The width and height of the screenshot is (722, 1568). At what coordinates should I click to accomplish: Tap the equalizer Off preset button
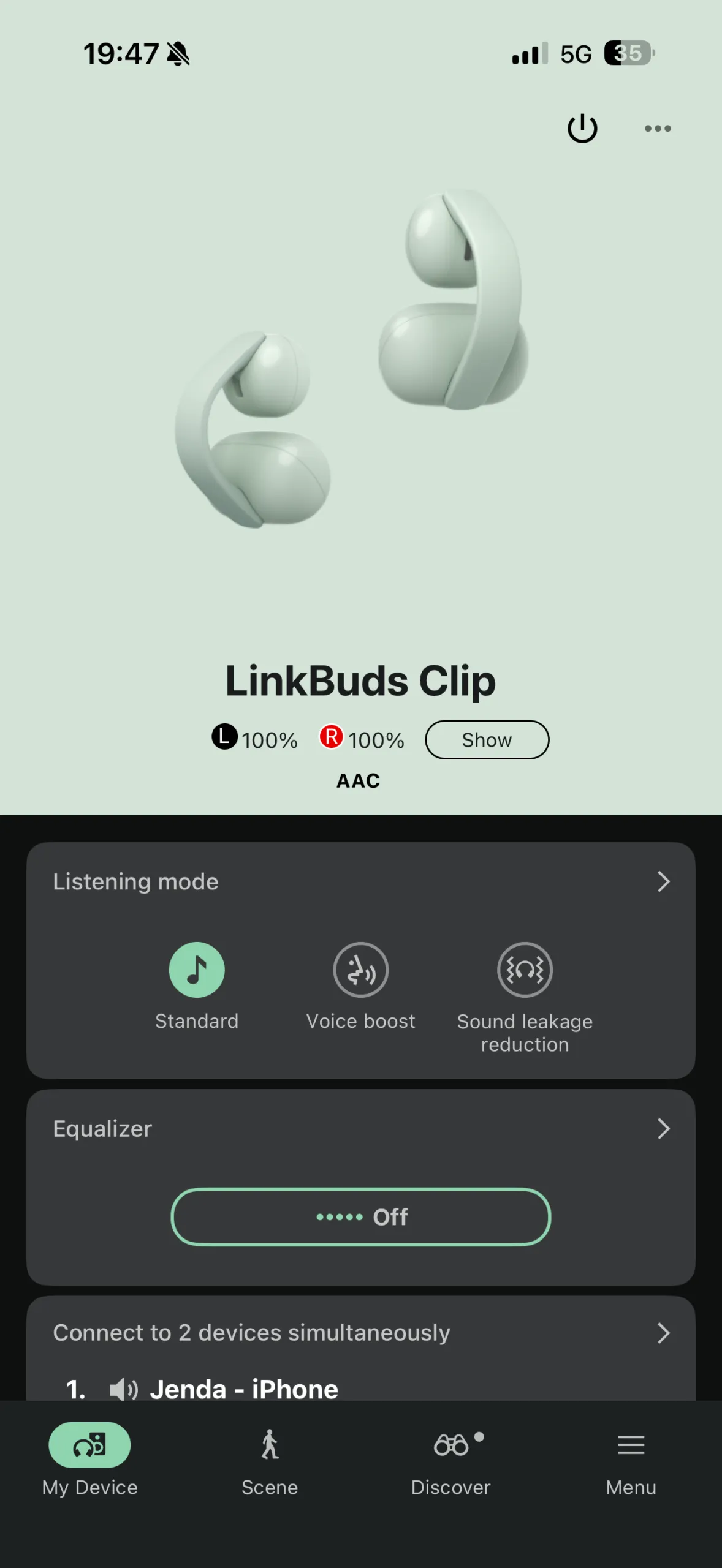coord(360,1217)
